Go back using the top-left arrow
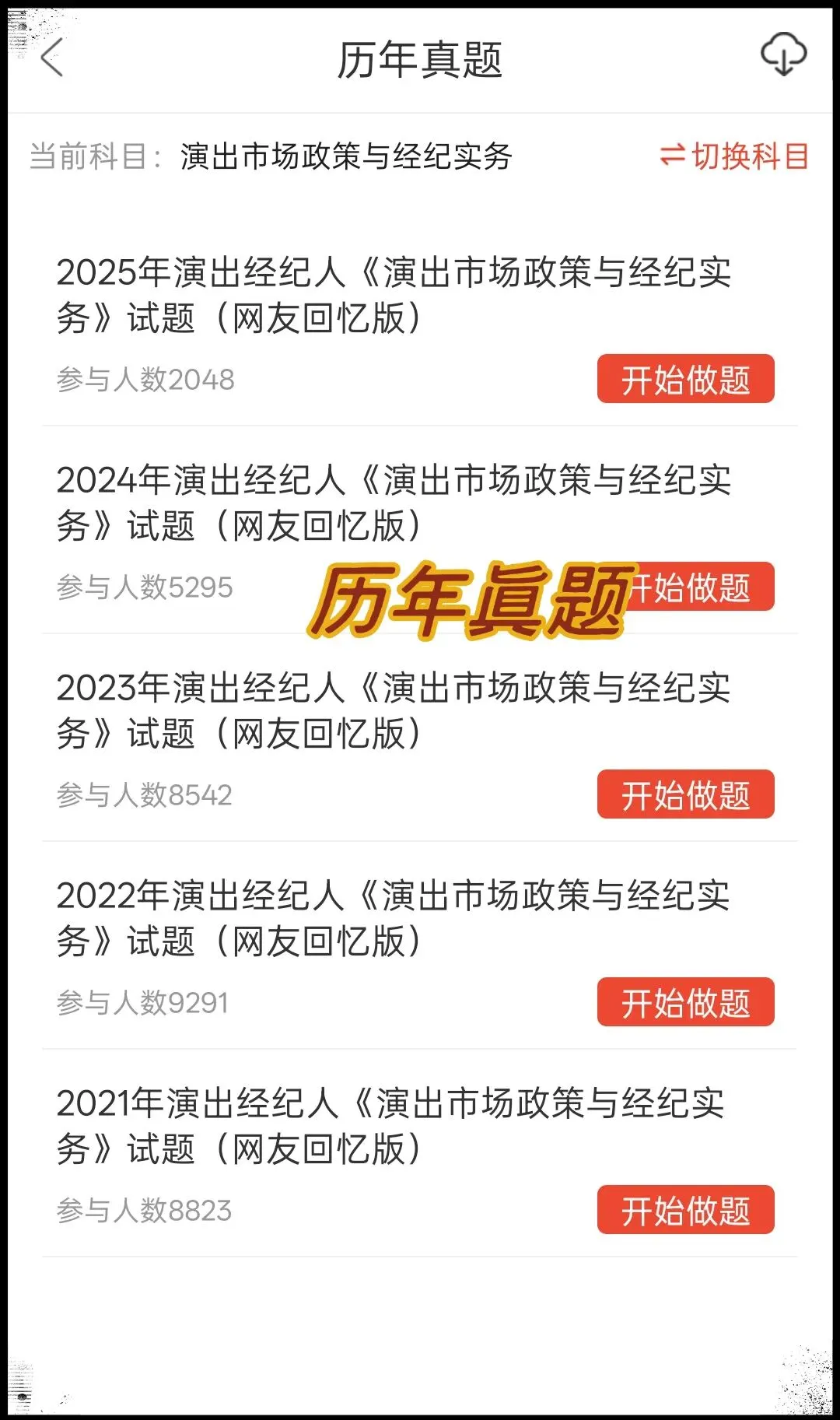840x1420 pixels. coord(52,58)
